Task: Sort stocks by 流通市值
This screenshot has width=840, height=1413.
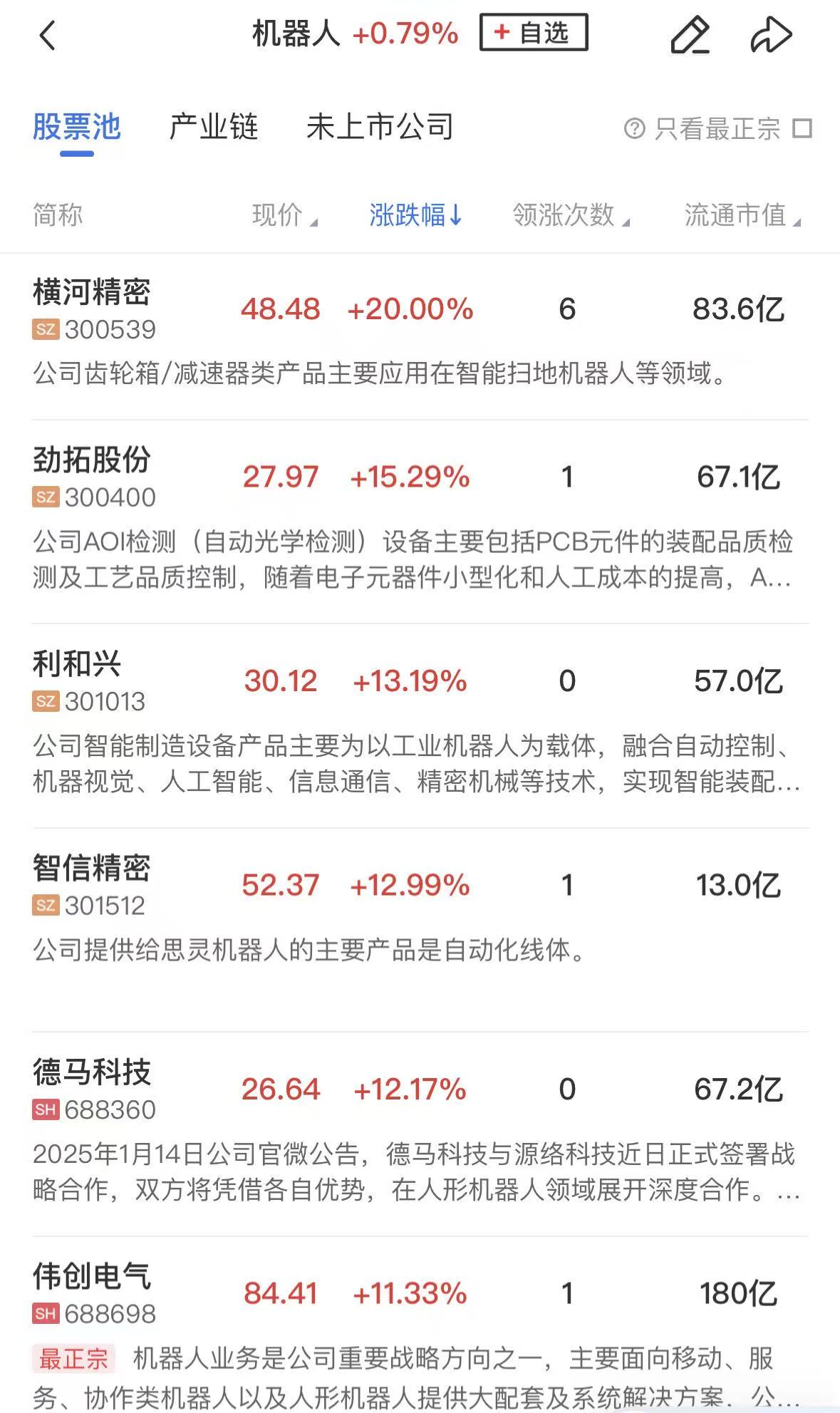Action: coord(739,215)
